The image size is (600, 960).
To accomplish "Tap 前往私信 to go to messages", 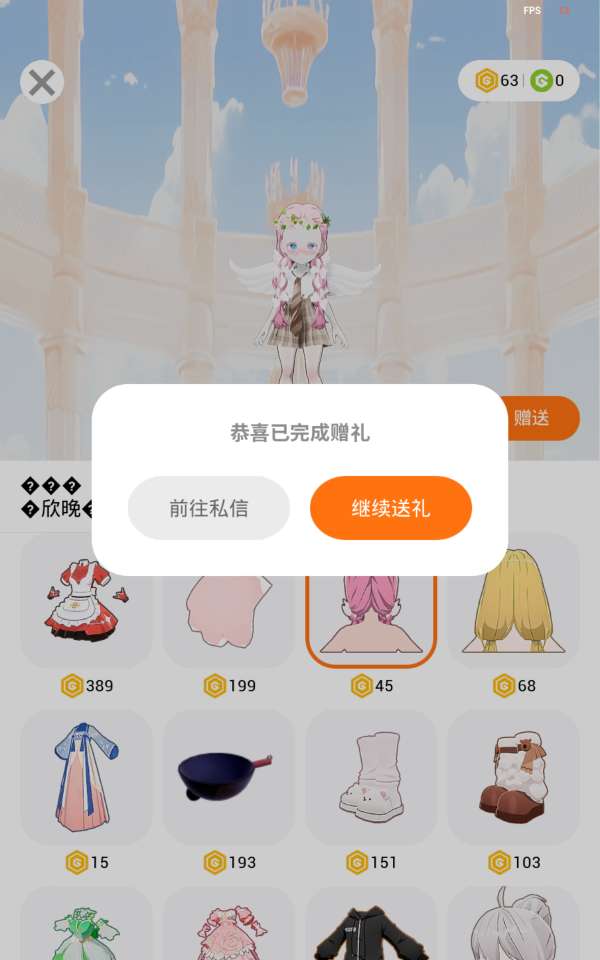I will (x=208, y=508).
